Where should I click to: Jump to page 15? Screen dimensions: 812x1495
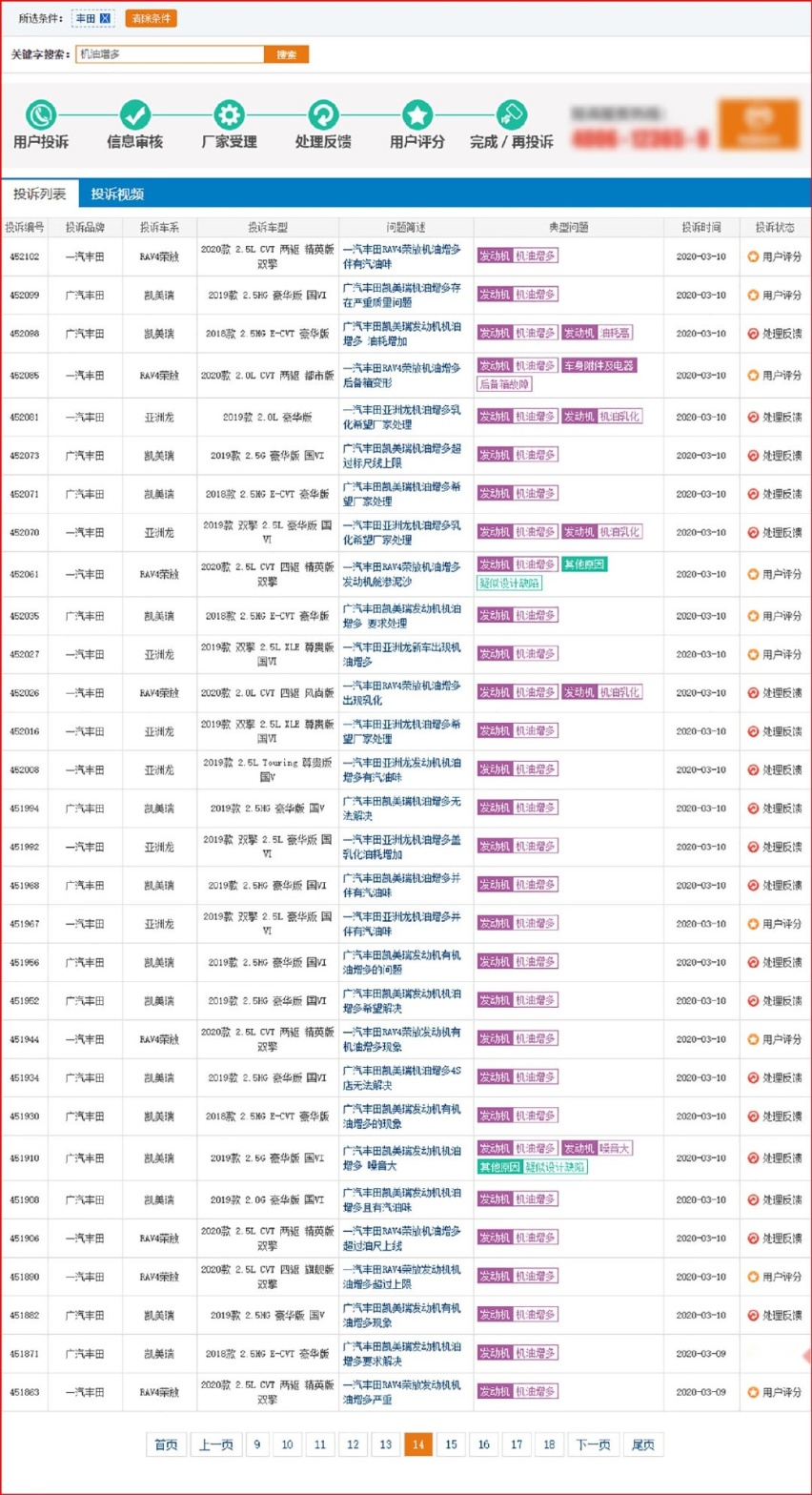[451, 1444]
